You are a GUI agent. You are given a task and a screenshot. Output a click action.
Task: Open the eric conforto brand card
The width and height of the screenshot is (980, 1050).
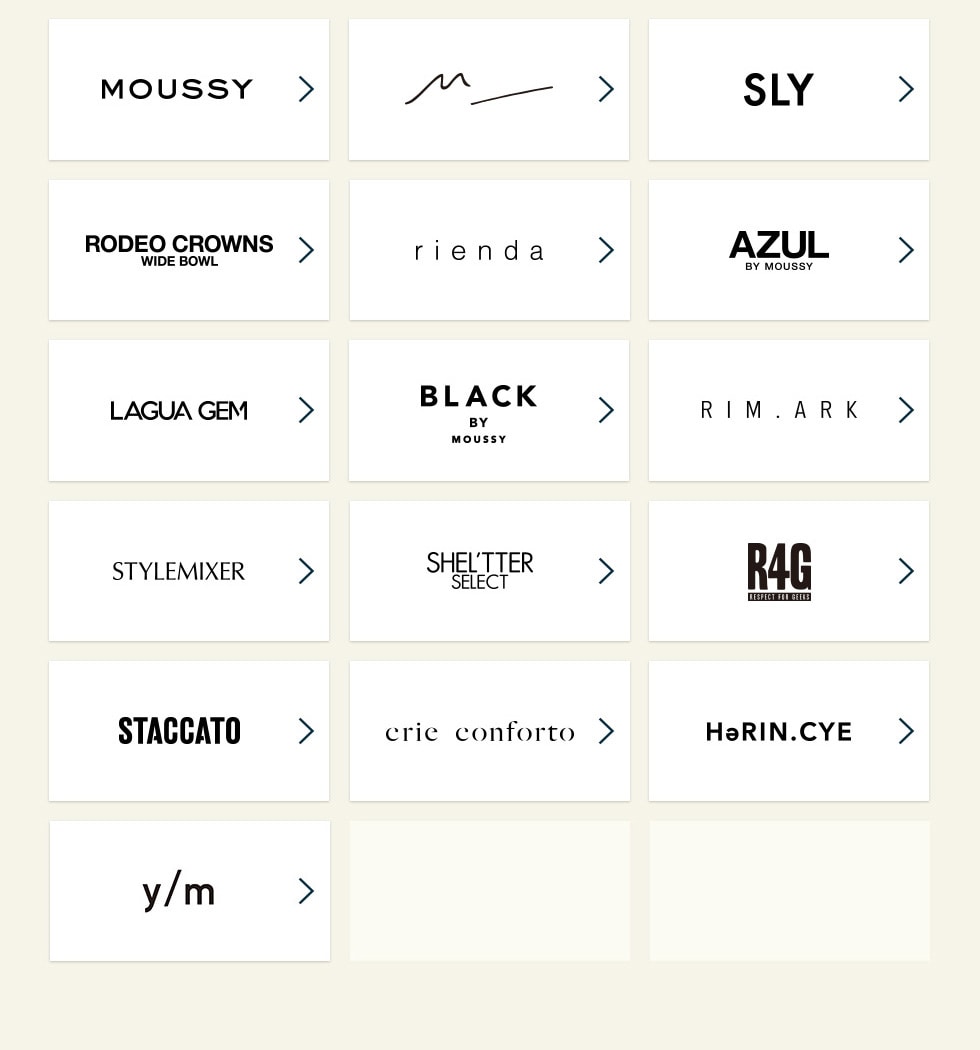pyautogui.click(x=488, y=731)
